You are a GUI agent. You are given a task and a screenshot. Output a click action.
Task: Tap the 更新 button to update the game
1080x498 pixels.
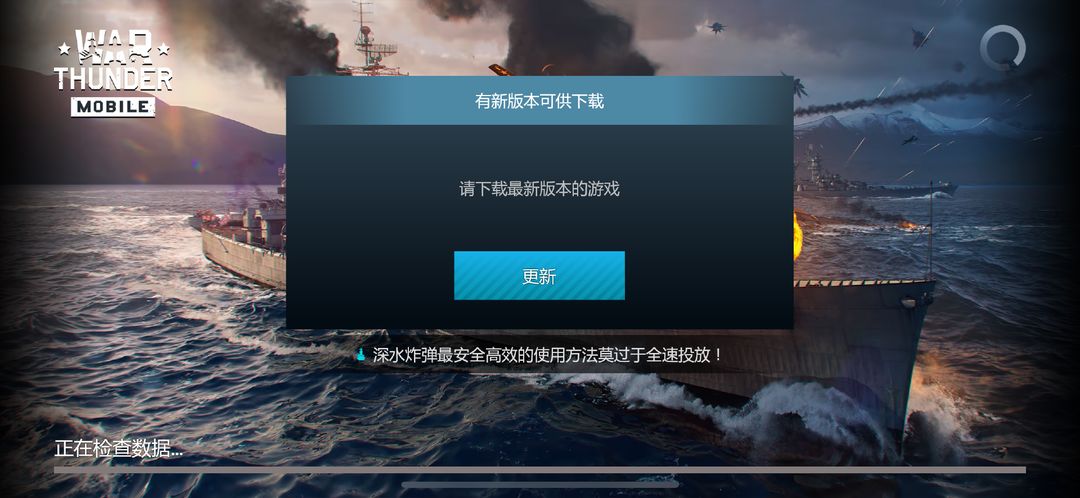pos(539,276)
